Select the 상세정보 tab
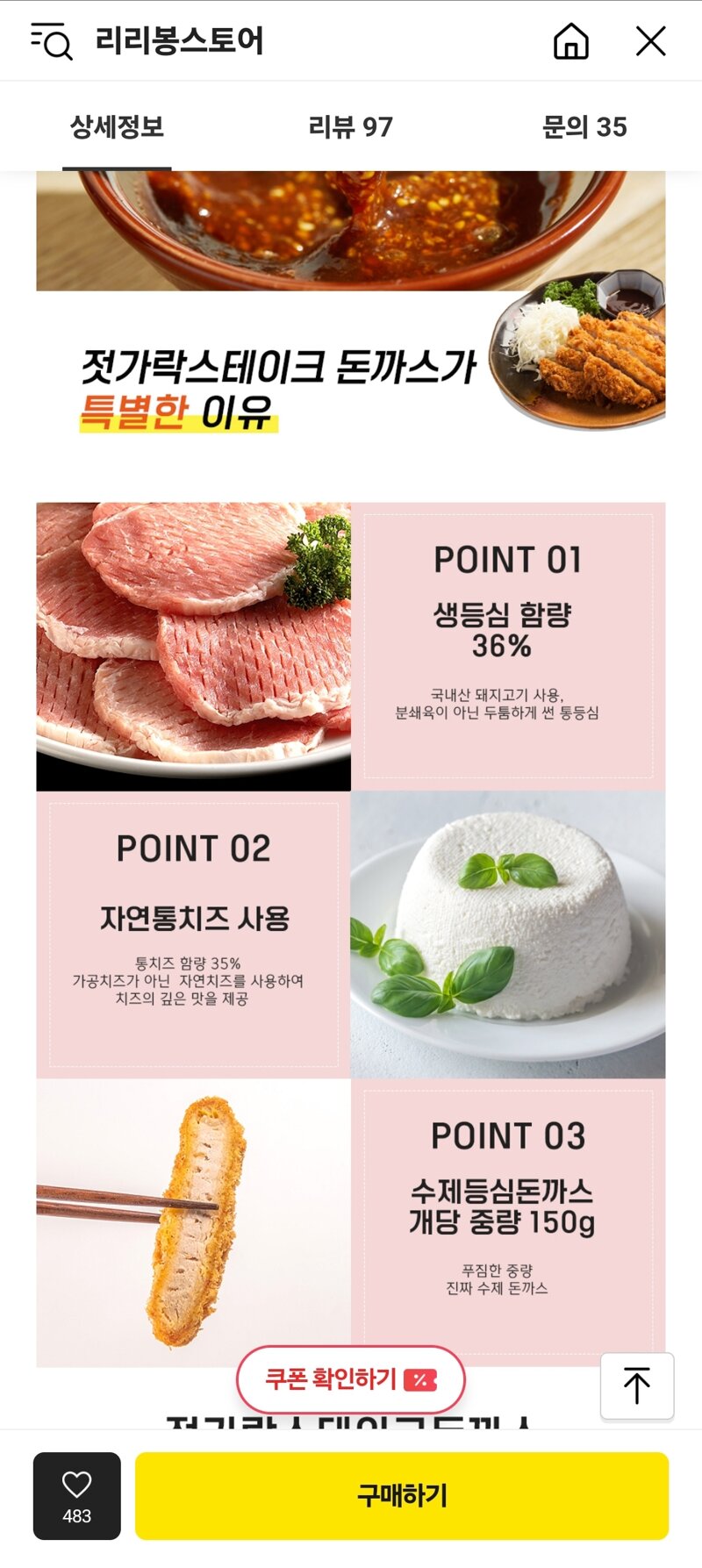 coord(117,127)
